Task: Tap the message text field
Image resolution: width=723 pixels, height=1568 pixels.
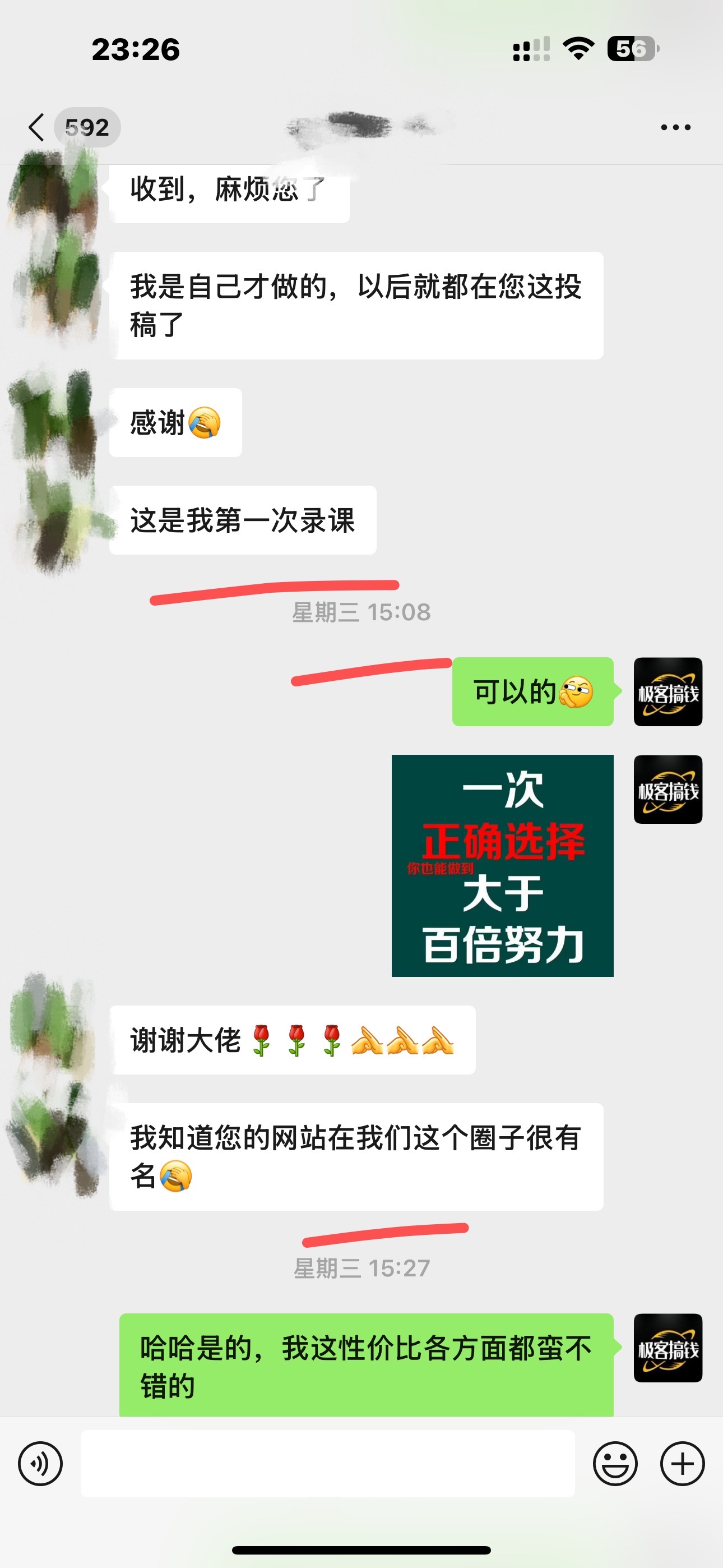Action: pos(327,1463)
